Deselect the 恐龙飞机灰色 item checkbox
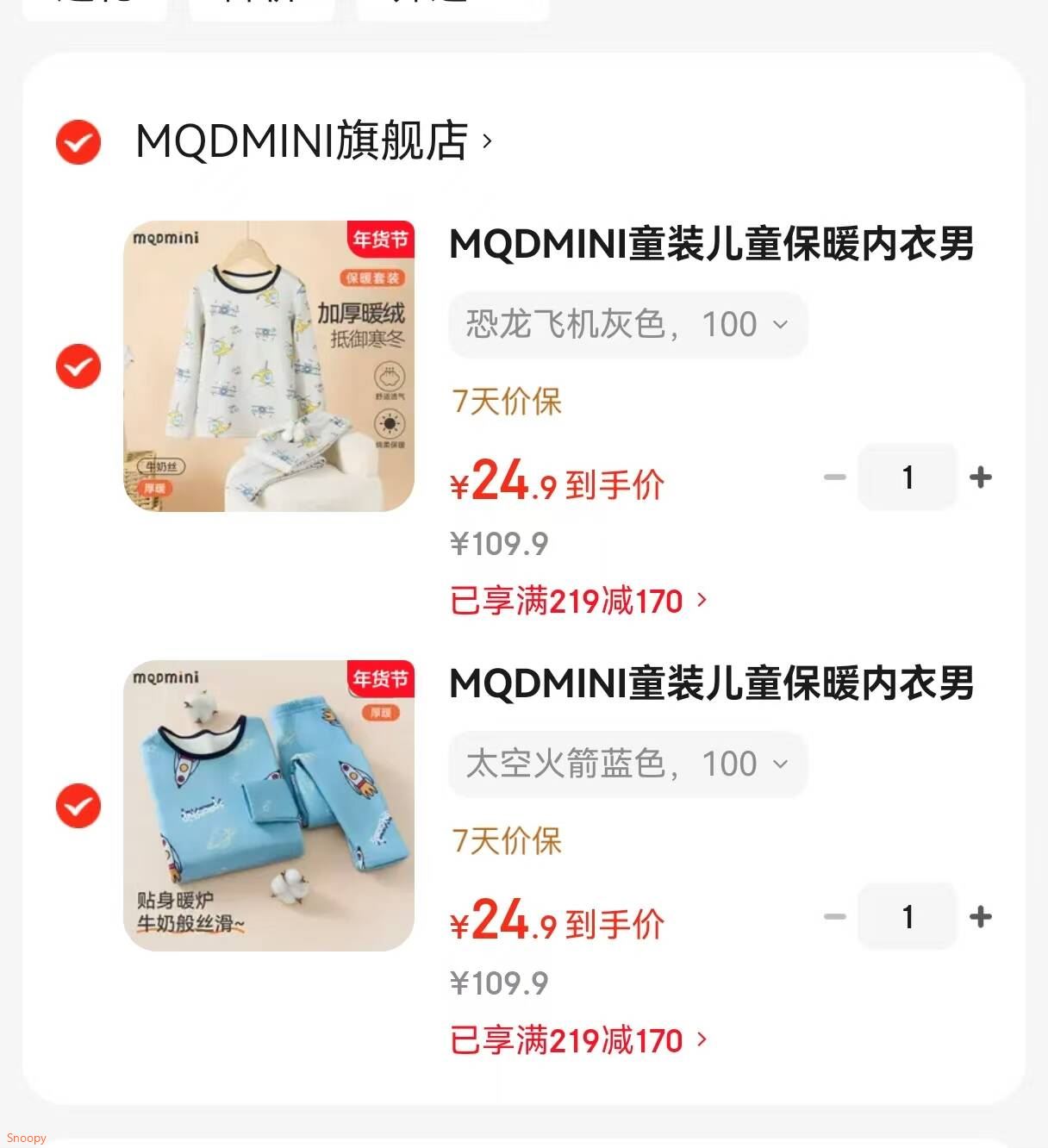 coord(78,366)
